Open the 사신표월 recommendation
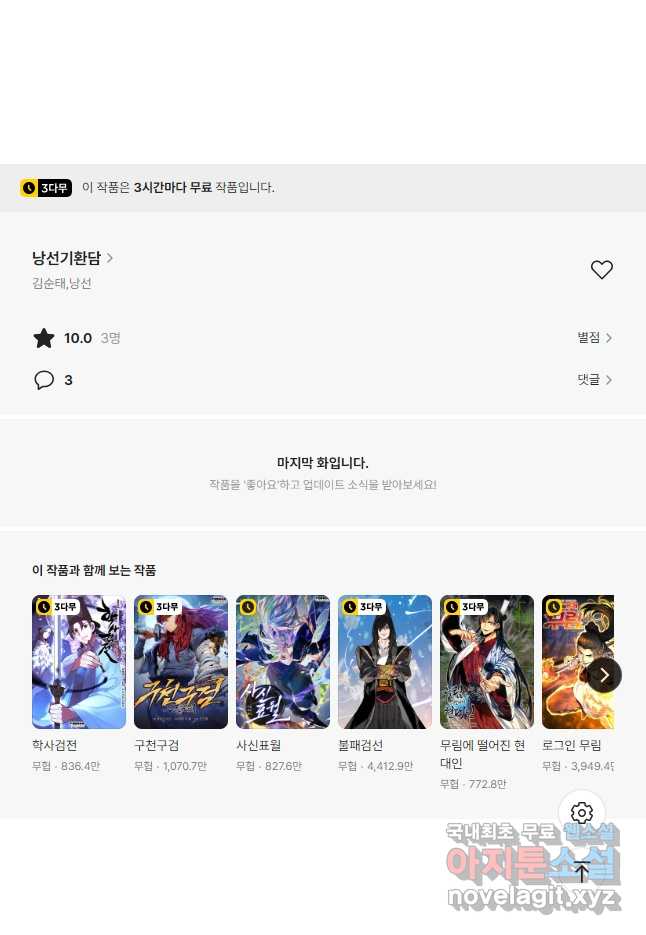646x935 pixels. [283, 662]
